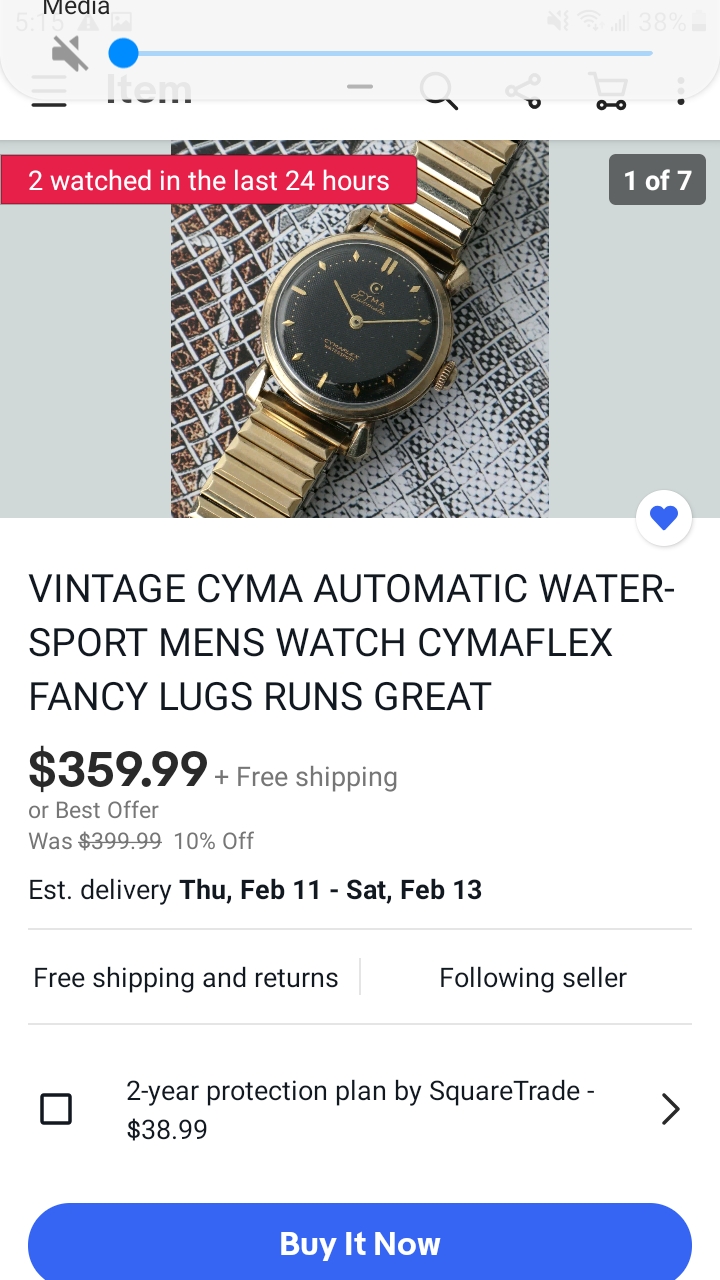Viewport: 720px width, 1280px height.
Task: Tick the SquareTrade protection plan checkbox
Action: (x=56, y=1109)
